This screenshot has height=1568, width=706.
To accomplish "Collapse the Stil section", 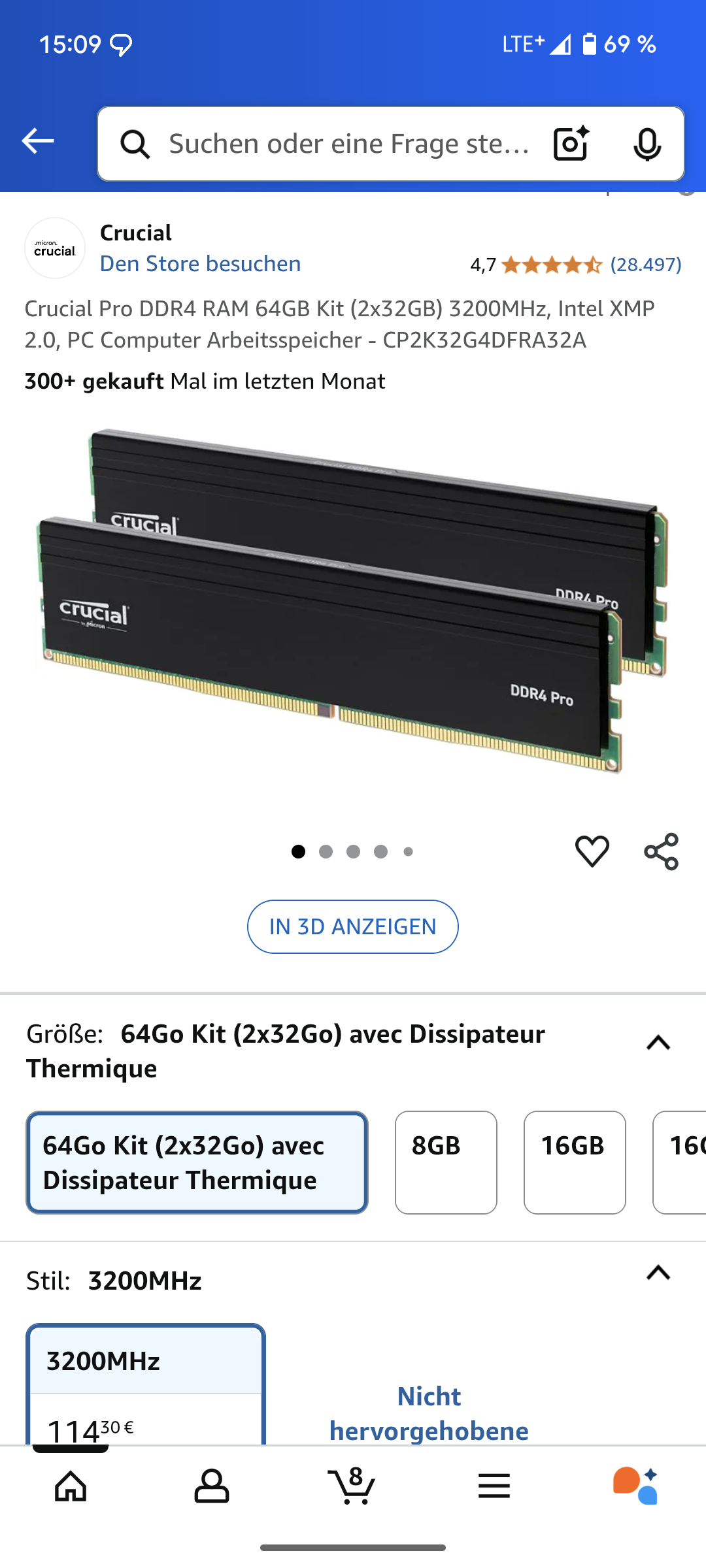I will pos(658,1273).
